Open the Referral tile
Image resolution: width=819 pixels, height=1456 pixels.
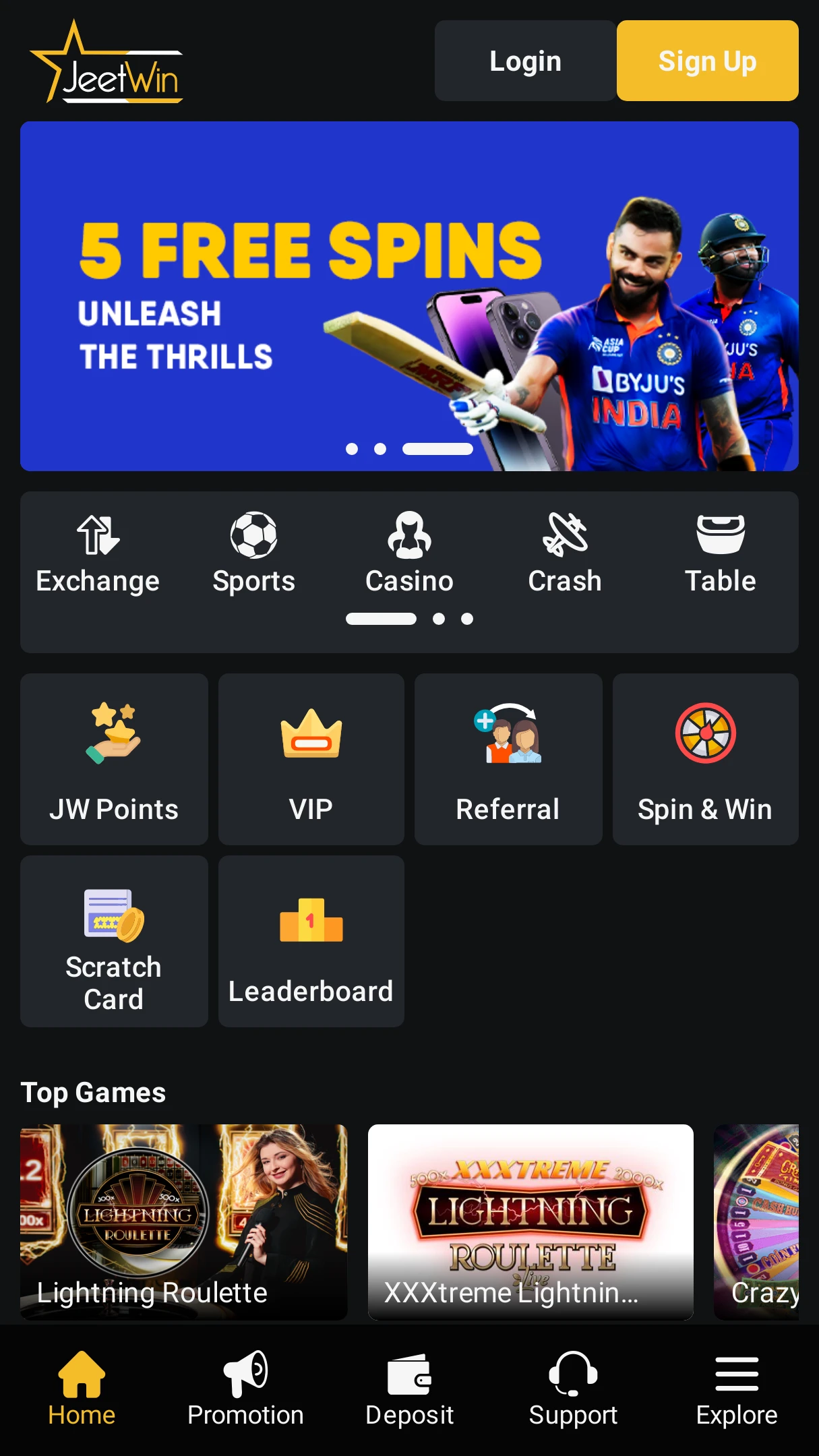pyautogui.click(x=508, y=759)
